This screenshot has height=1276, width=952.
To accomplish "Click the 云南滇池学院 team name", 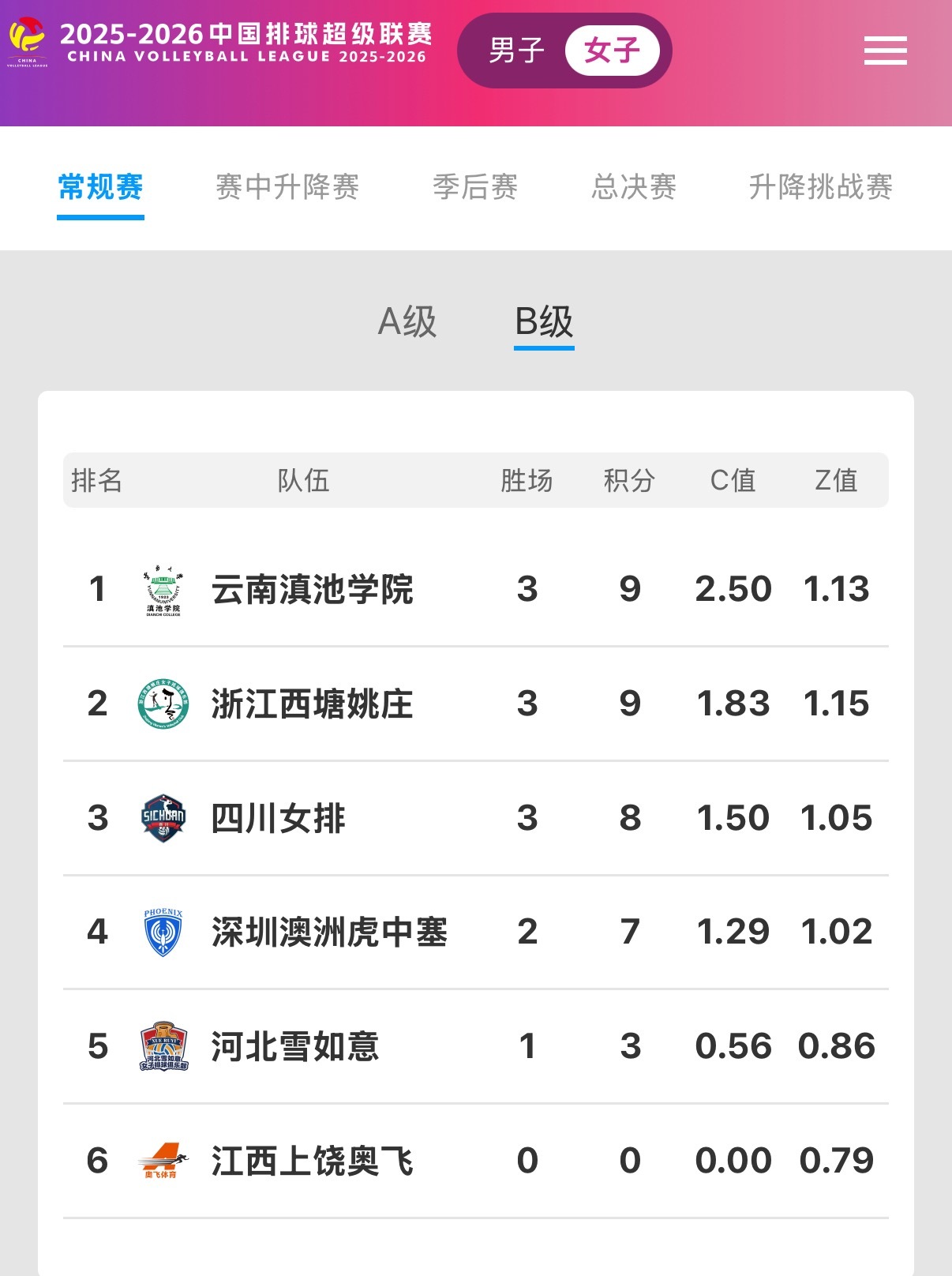I will 312,588.
